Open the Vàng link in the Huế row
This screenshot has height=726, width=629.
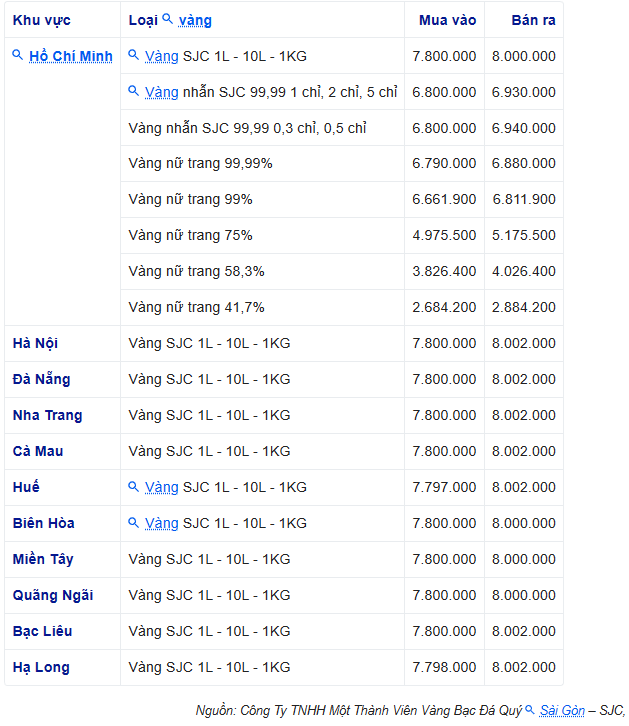coord(161,487)
